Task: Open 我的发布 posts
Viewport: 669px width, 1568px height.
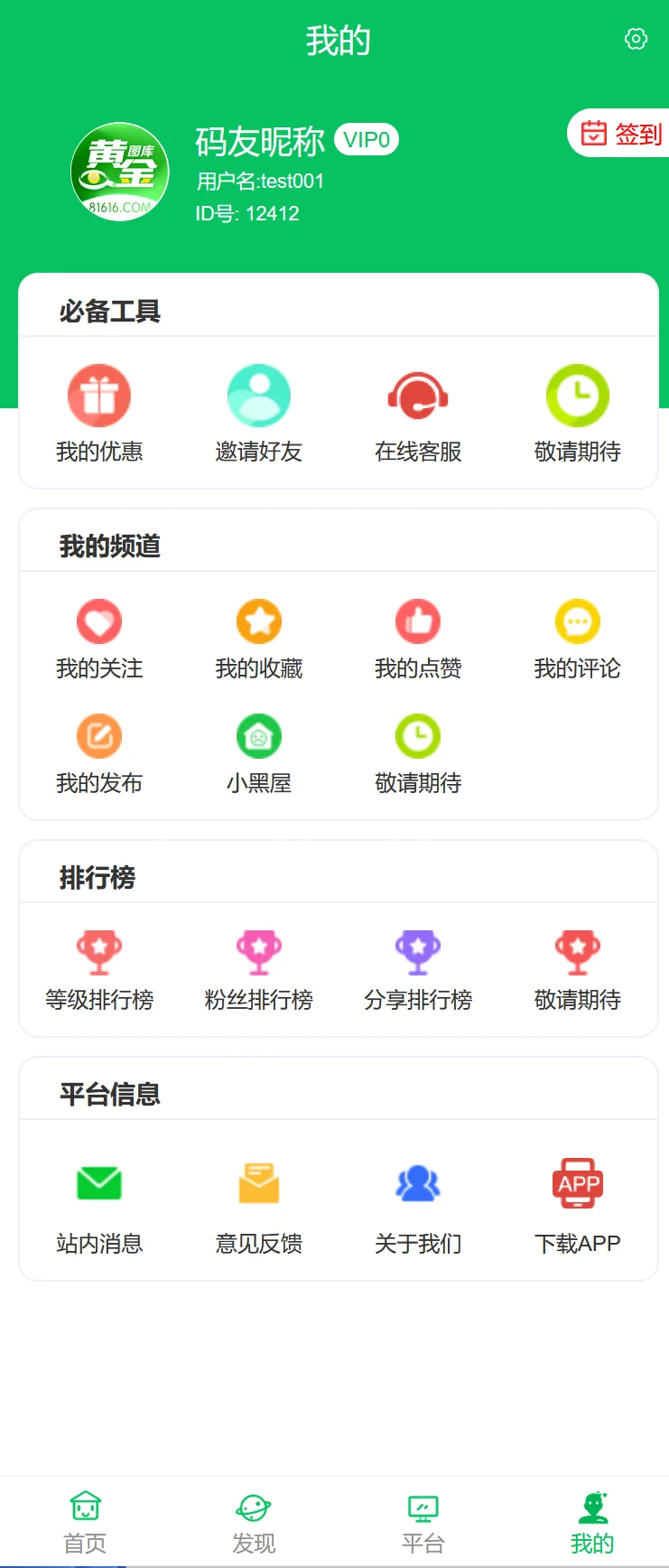Action: pyautogui.click(x=99, y=753)
